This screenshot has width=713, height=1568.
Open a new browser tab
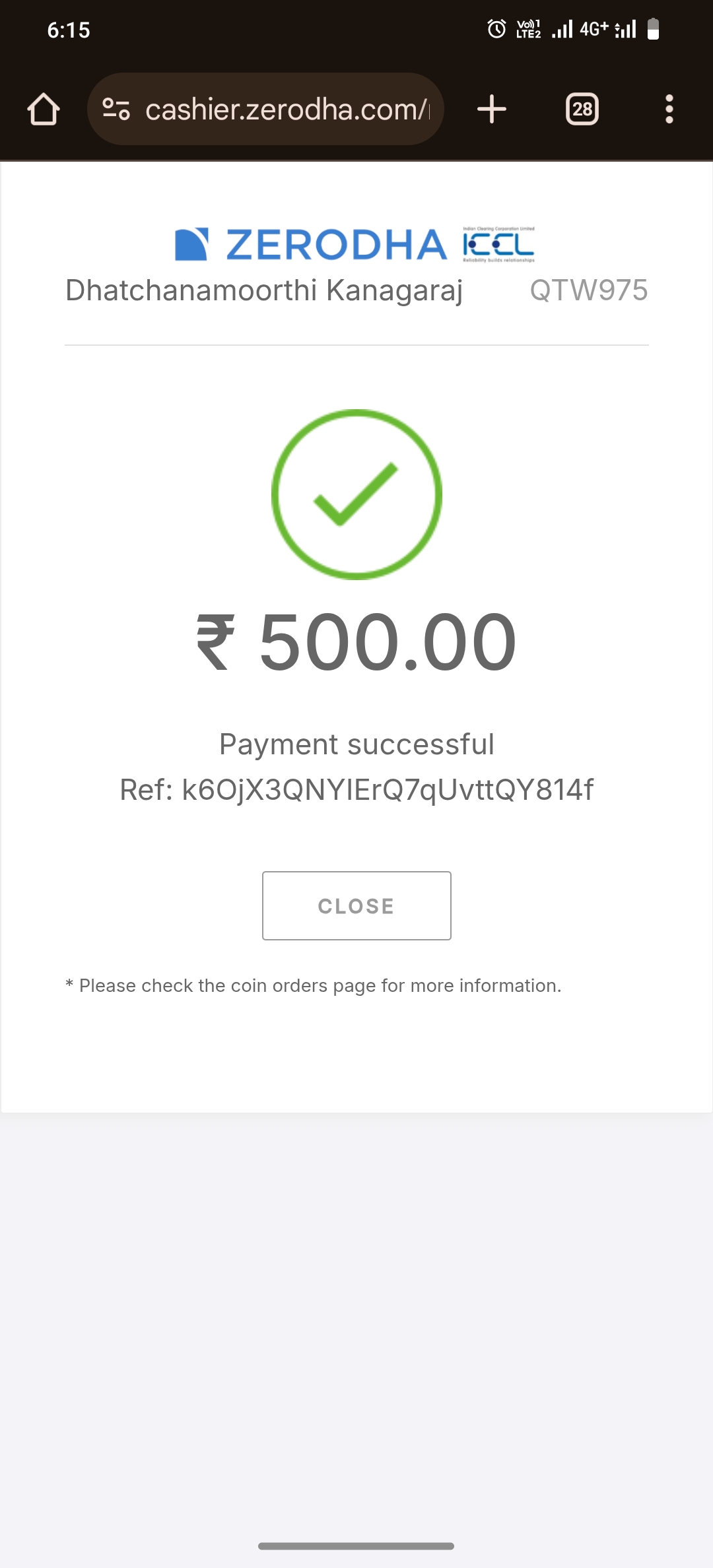point(492,109)
